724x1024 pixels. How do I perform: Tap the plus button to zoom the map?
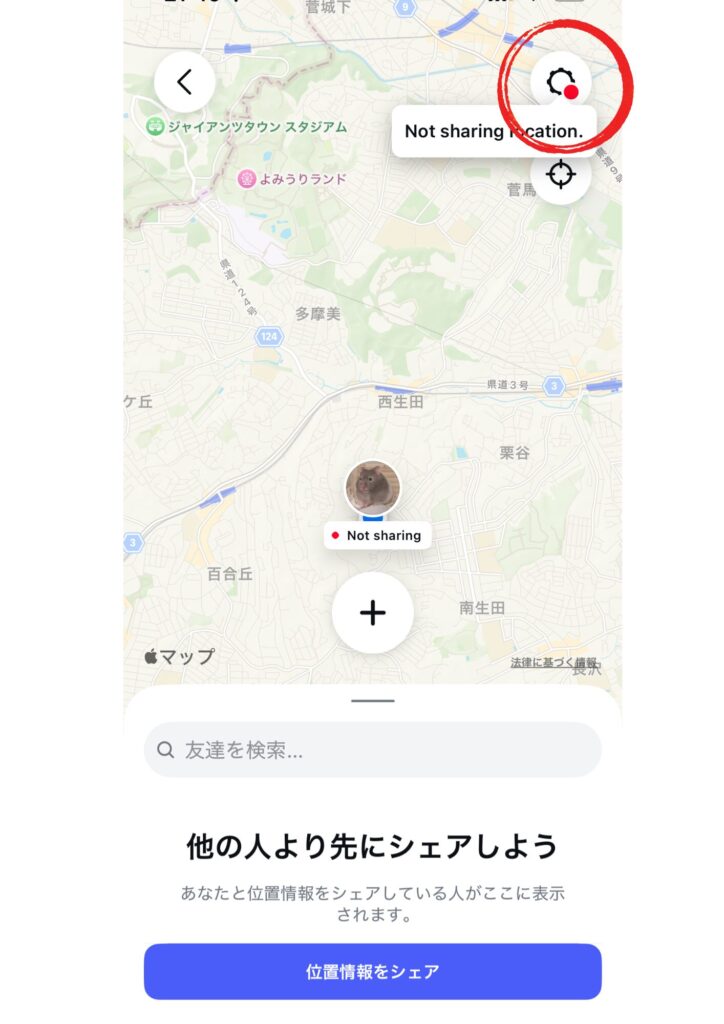point(372,614)
